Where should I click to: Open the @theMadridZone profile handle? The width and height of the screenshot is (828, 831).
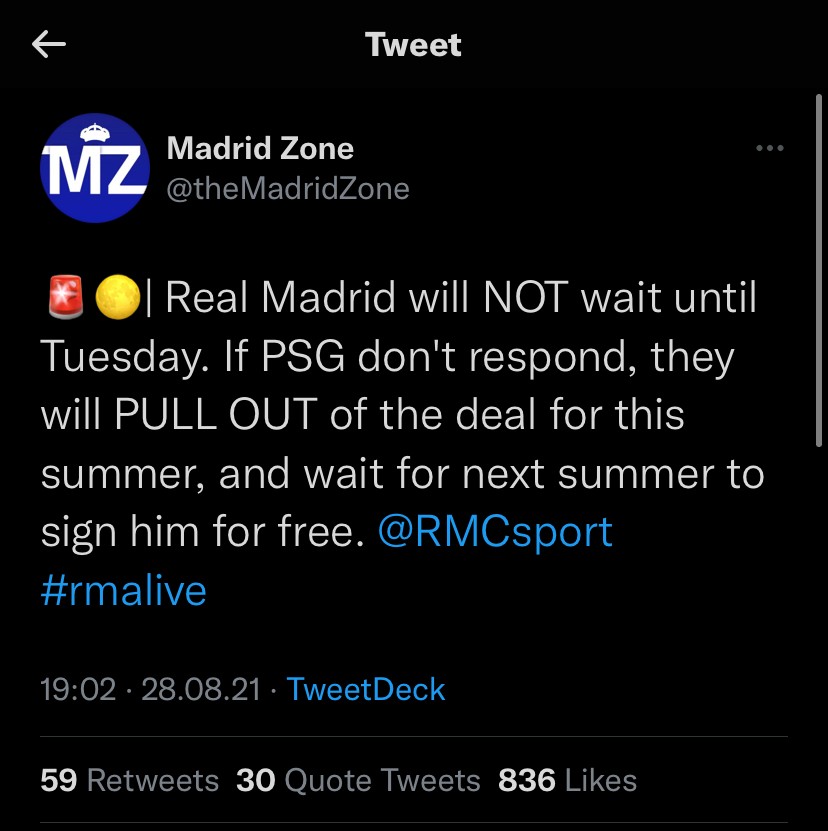coord(288,189)
